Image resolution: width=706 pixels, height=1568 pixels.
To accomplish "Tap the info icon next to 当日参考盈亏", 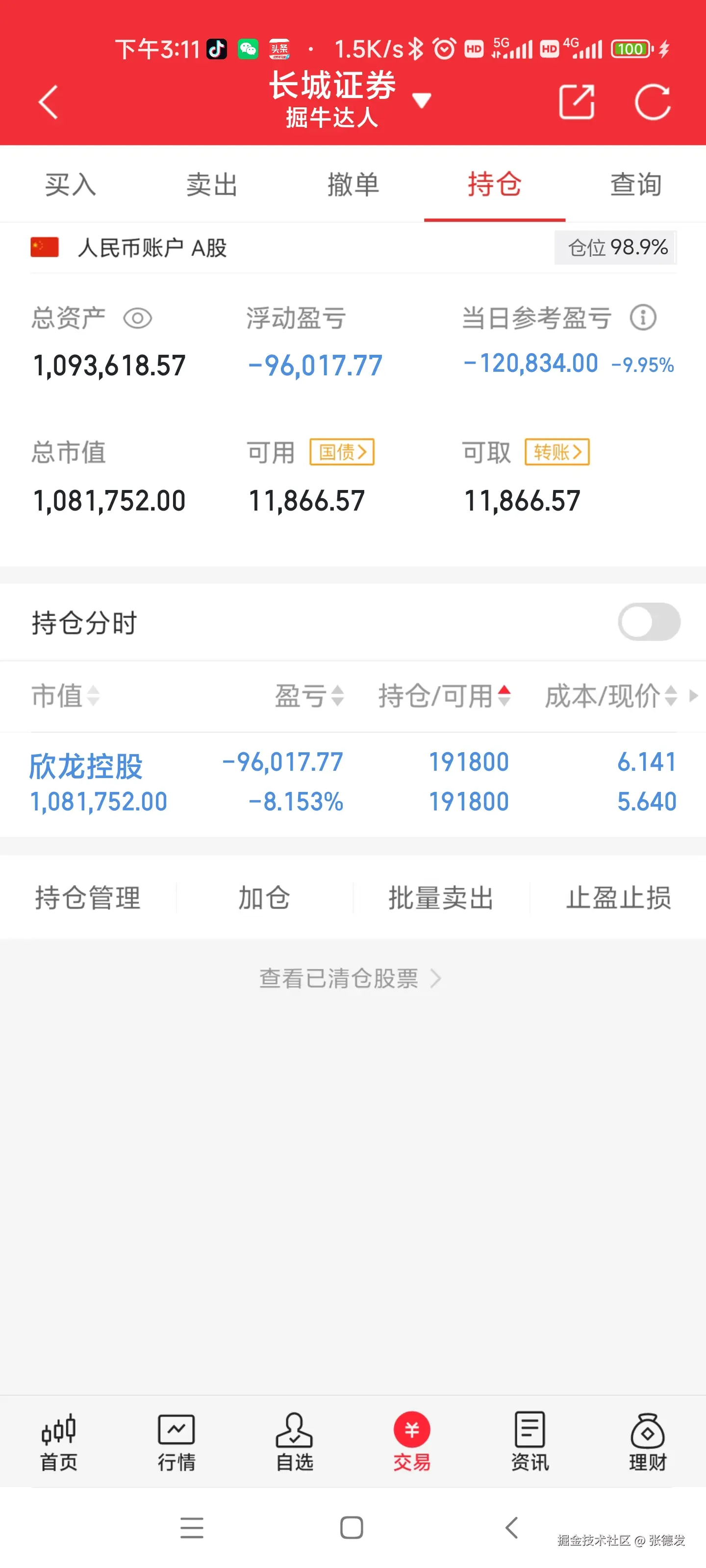I will click(x=643, y=317).
